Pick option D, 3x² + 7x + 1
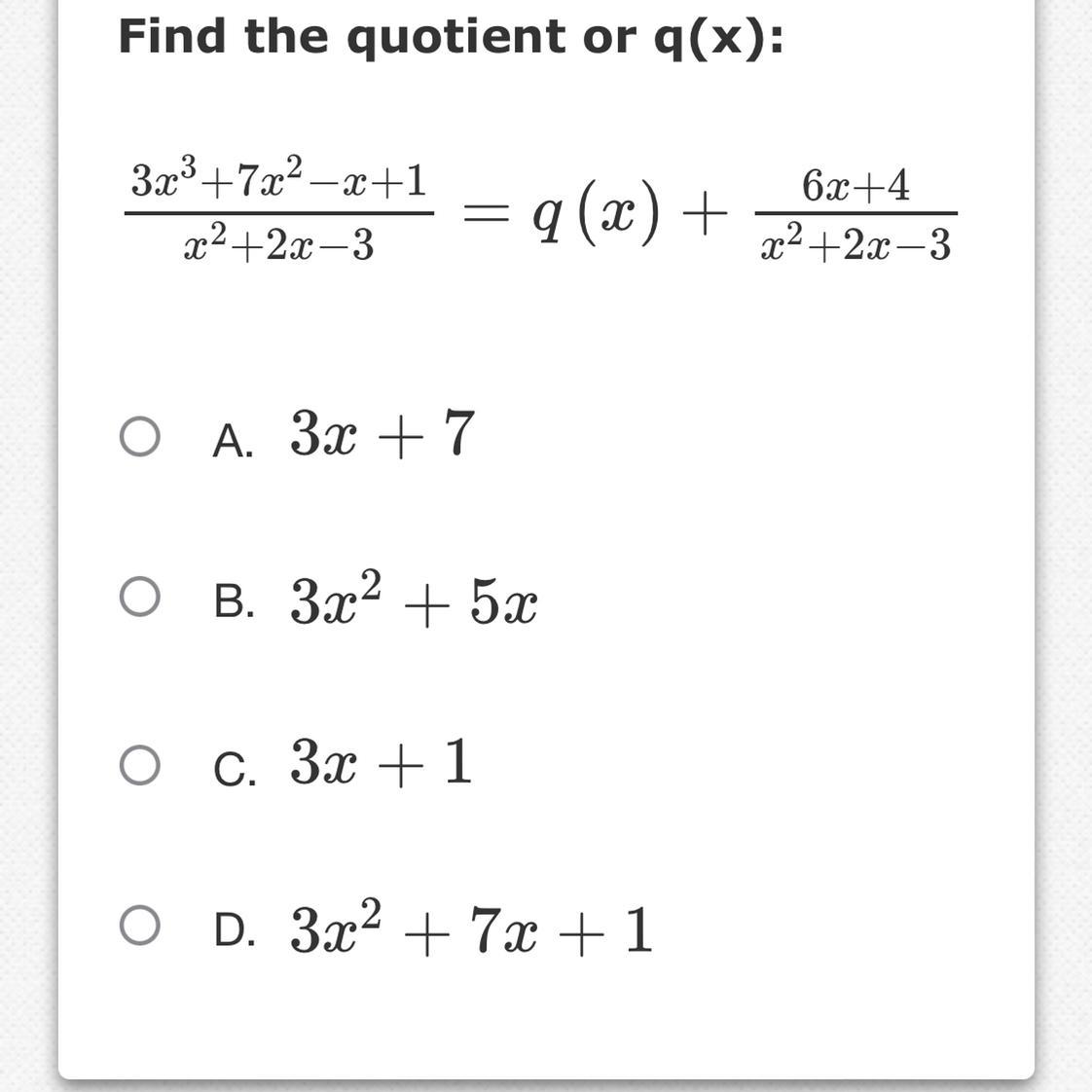The height and width of the screenshot is (1092, 1092). point(140,926)
